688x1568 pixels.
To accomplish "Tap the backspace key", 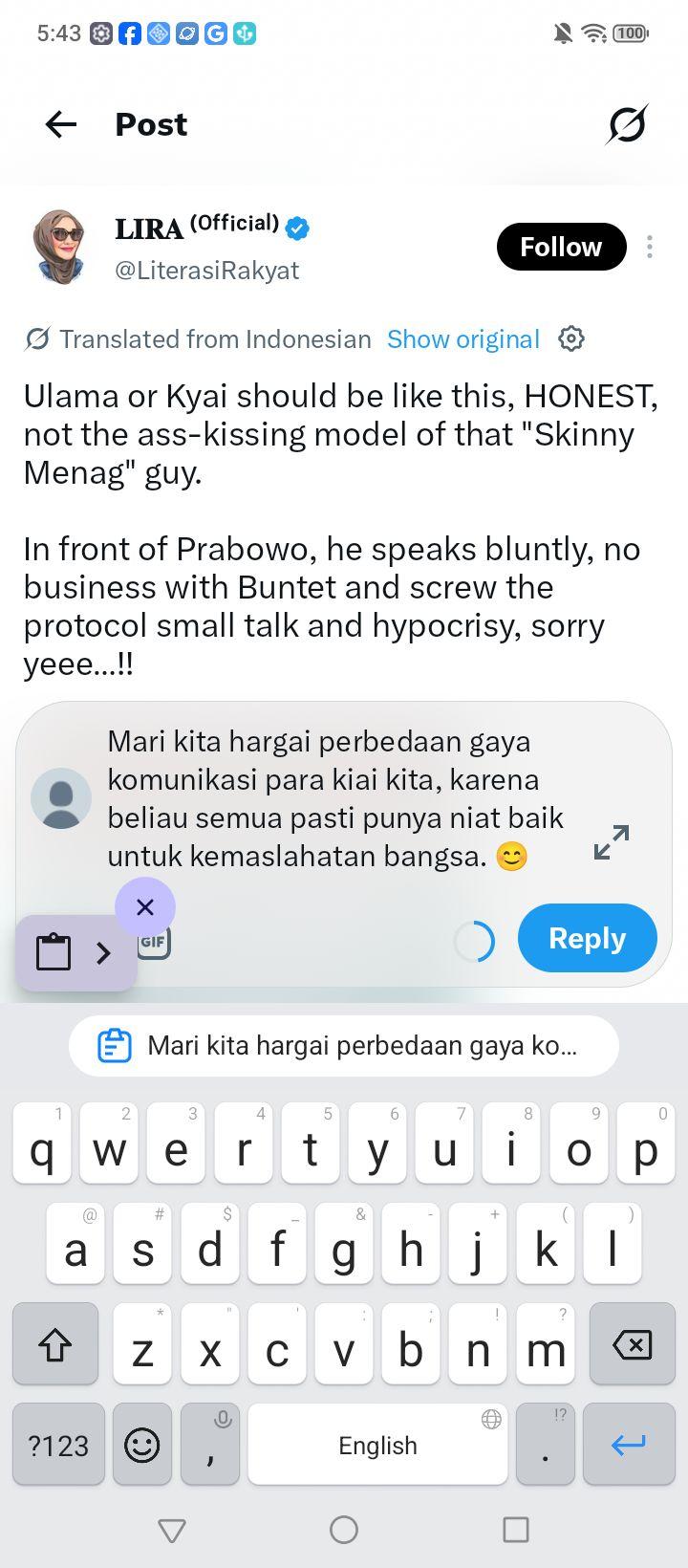I will pyautogui.click(x=632, y=1344).
